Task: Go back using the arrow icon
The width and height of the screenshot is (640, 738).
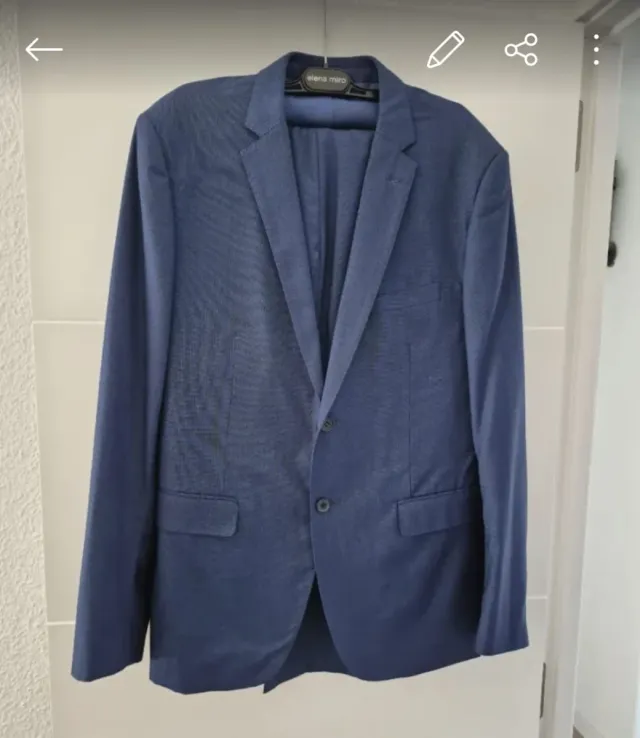Action: click(x=44, y=50)
